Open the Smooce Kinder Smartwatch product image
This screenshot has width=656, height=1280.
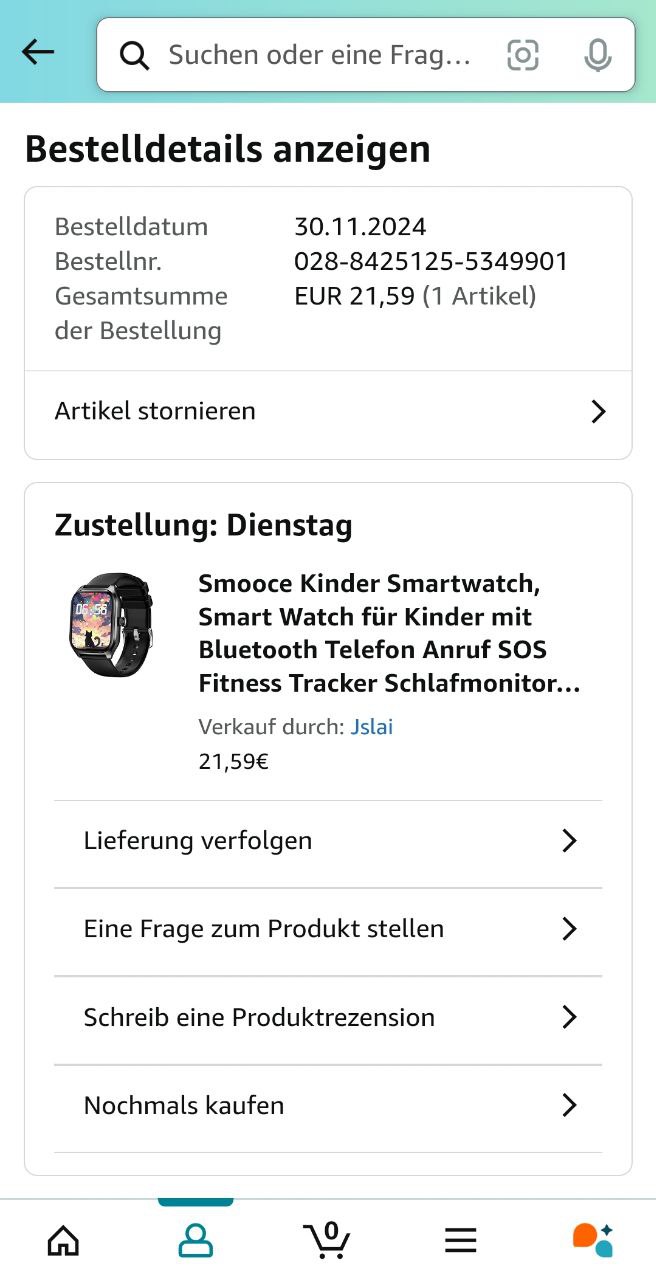[x=110, y=625]
